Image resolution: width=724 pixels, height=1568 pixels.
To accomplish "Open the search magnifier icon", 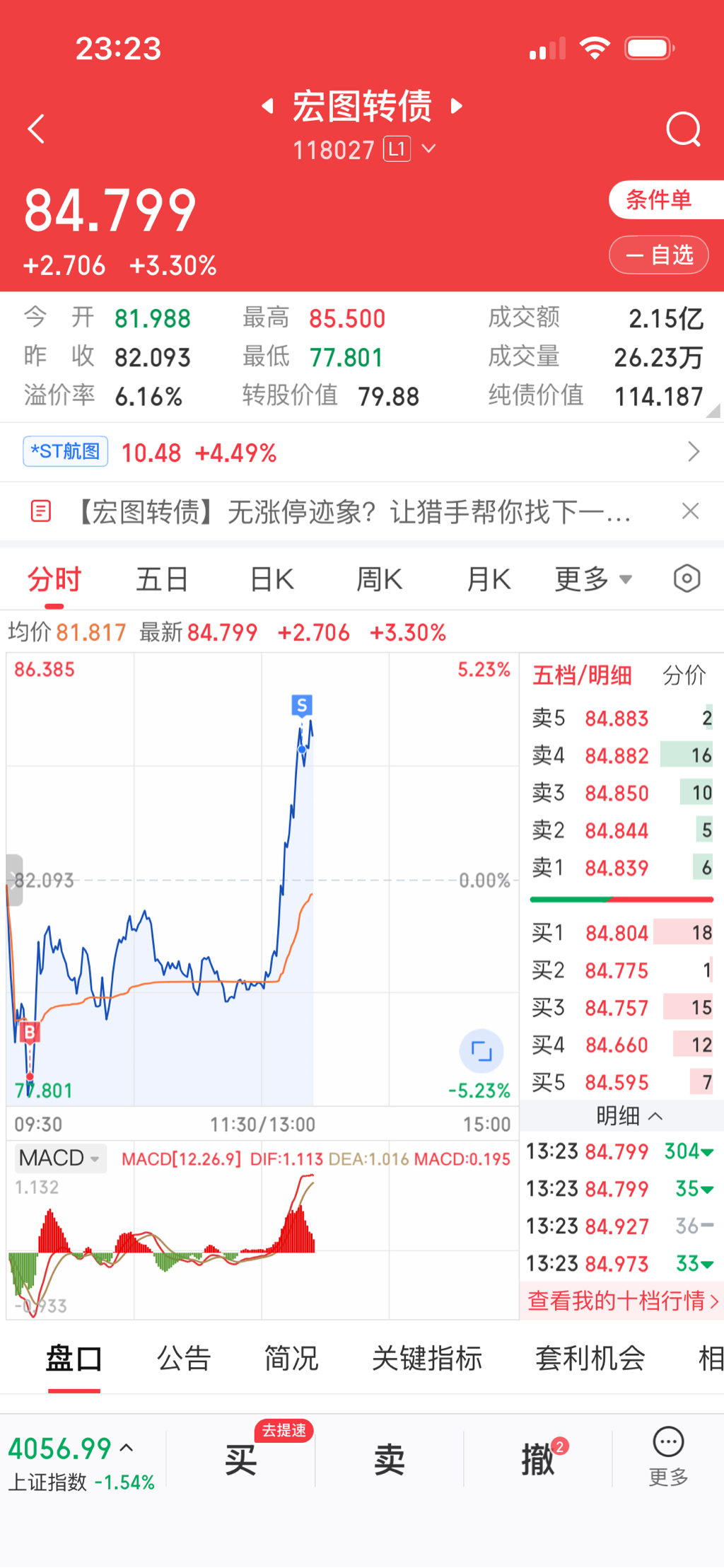I will (x=683, y=129).
